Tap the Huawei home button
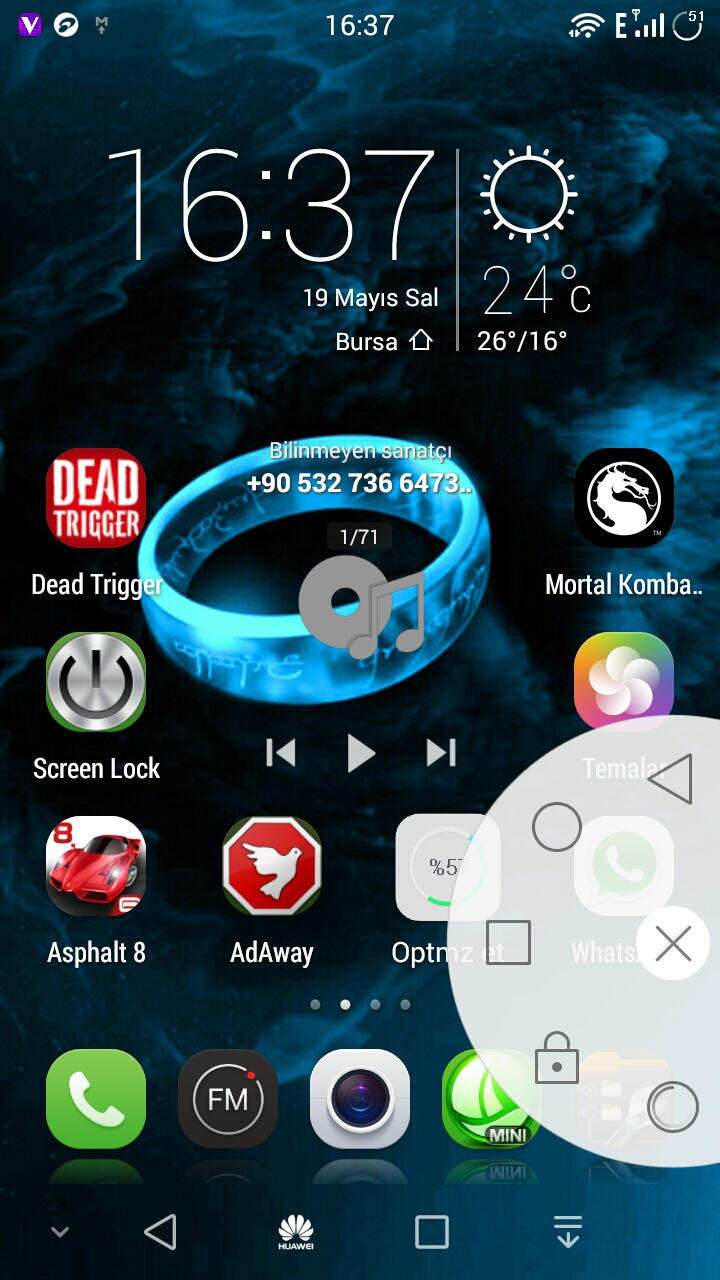This screenshot has width=720, height=1280. click(296, 1232)
